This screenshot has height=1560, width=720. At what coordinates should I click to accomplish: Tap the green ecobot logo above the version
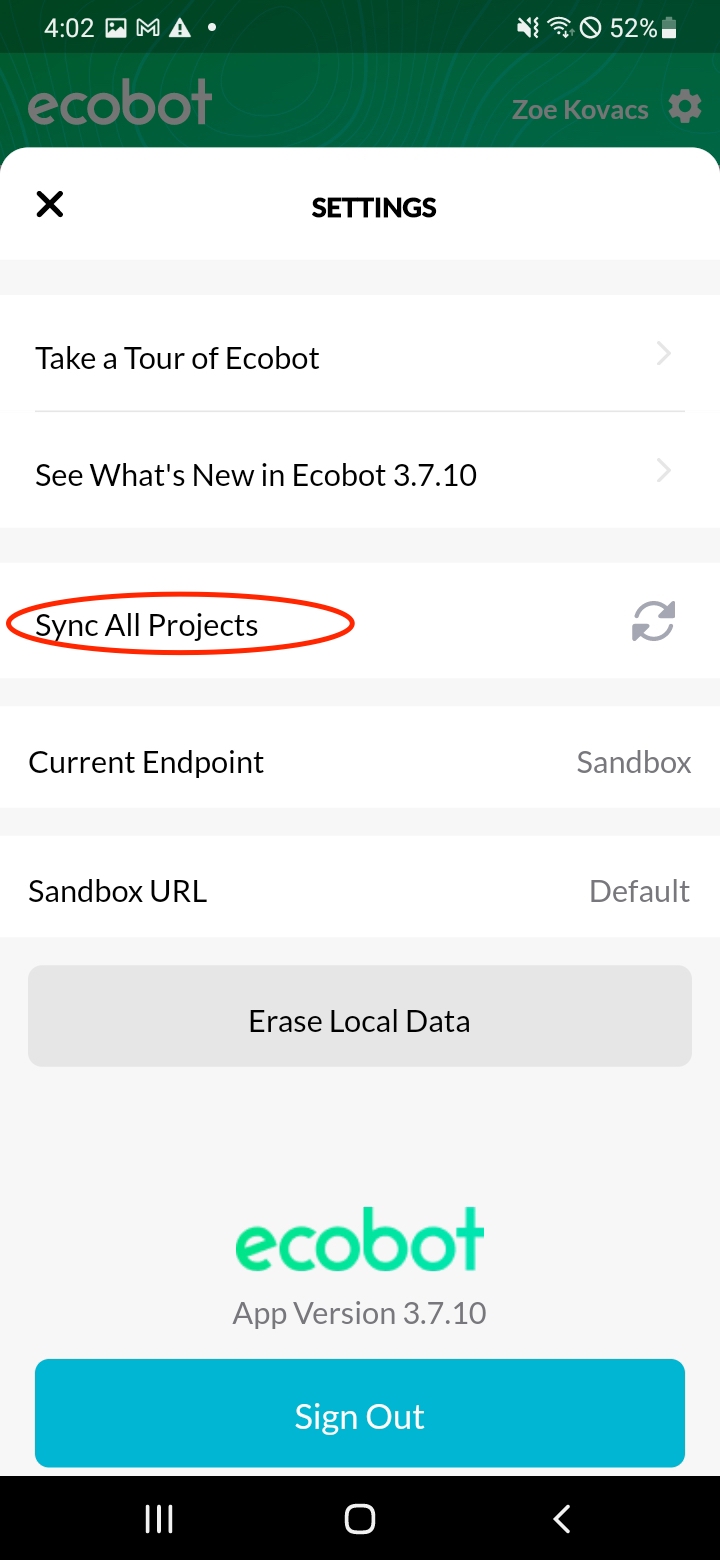pos(359,1238)
